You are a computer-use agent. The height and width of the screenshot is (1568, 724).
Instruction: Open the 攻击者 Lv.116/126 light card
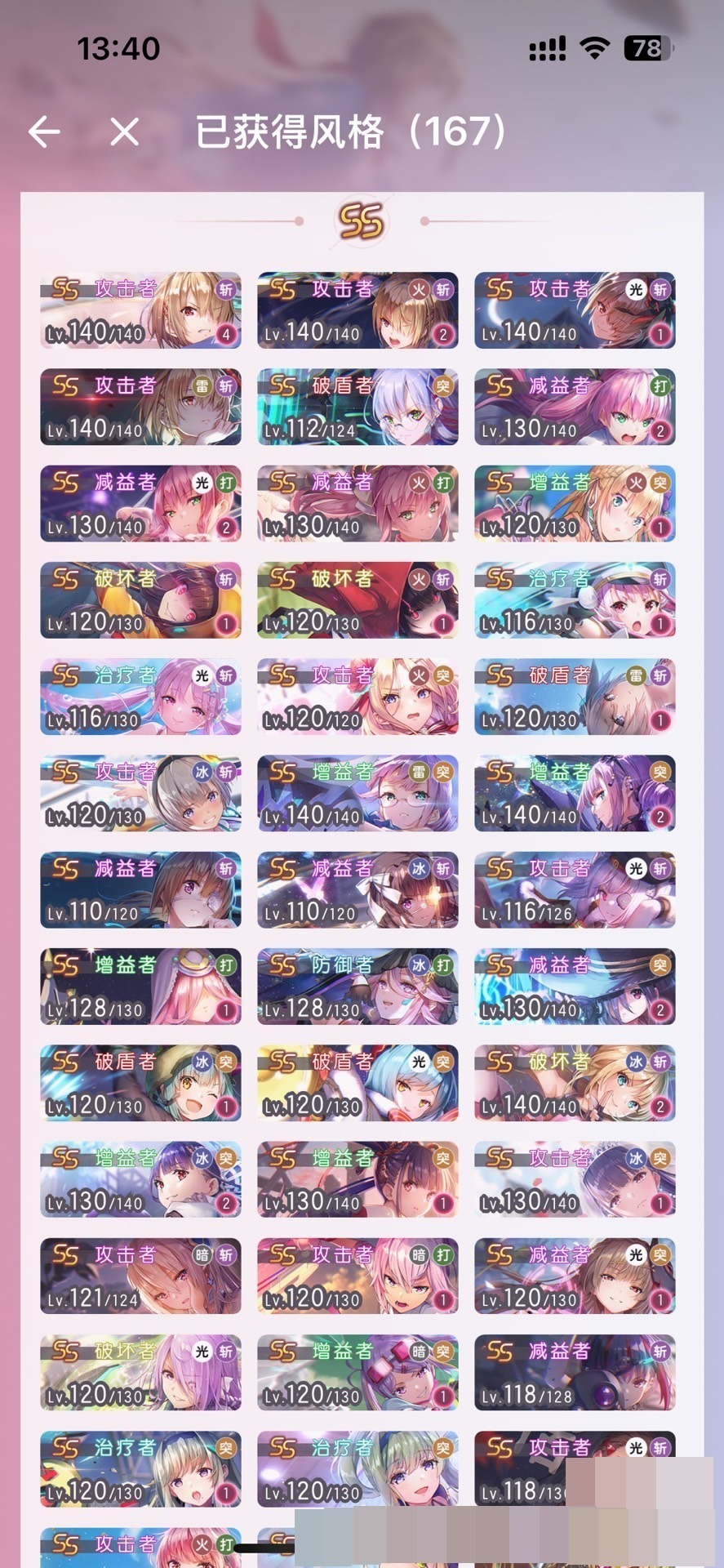pyautogui.click(x=575, y=889)
